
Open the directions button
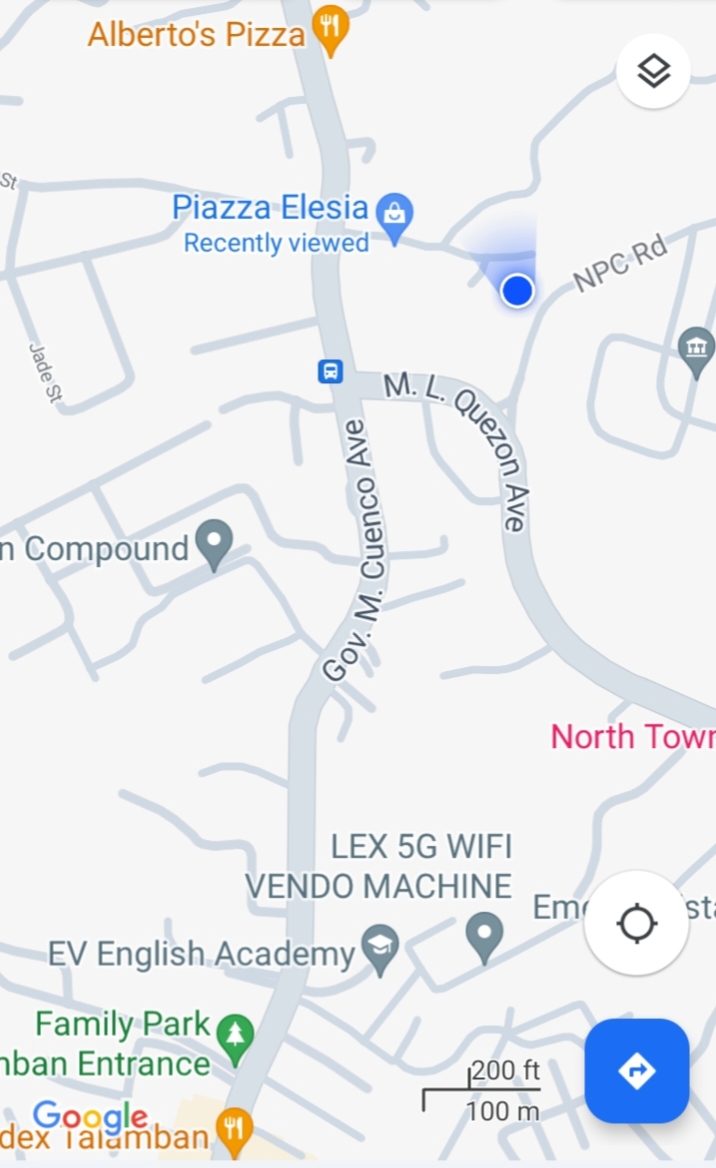point(637,1071)
